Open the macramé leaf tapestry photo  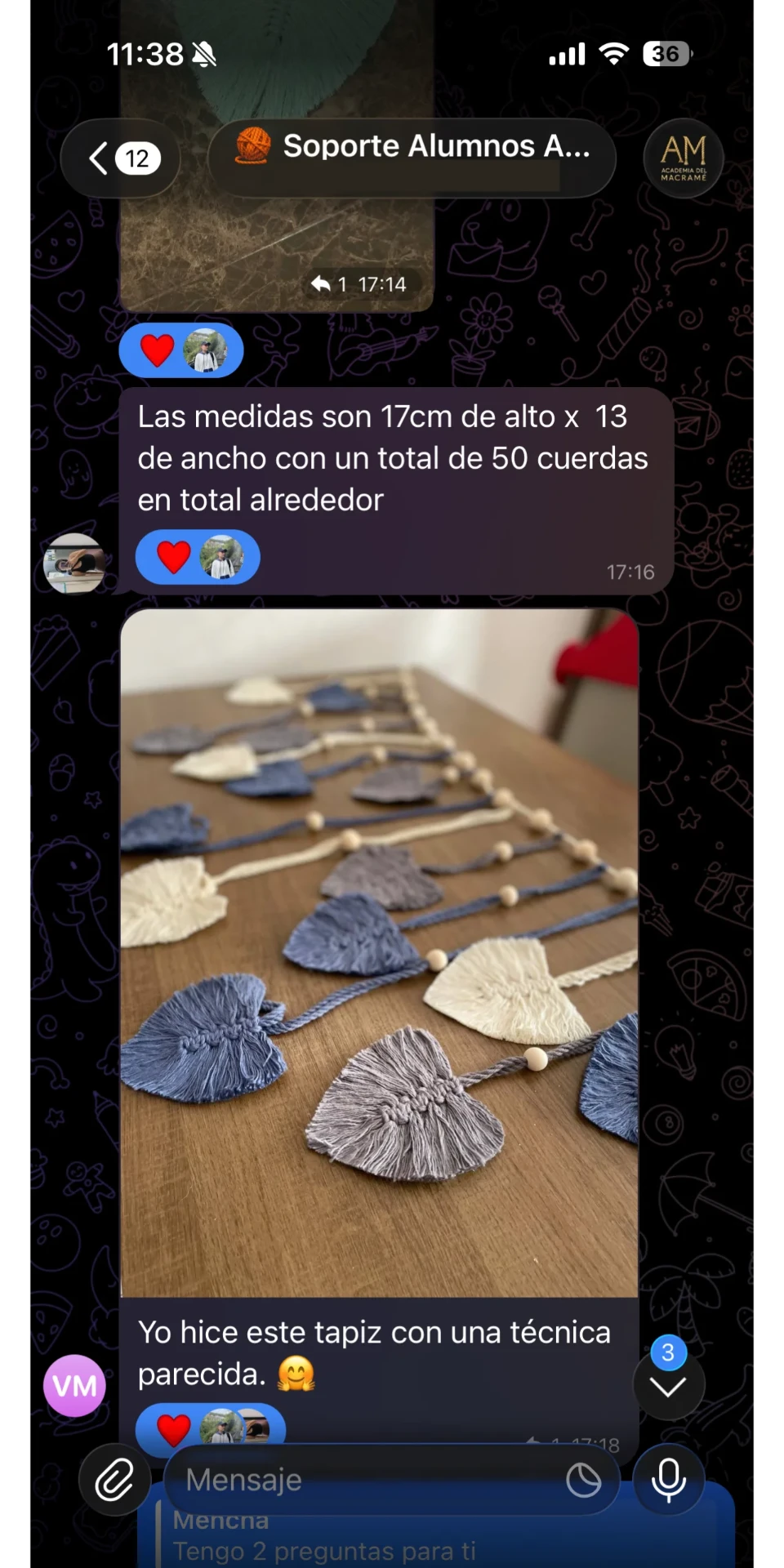[379, 953]
